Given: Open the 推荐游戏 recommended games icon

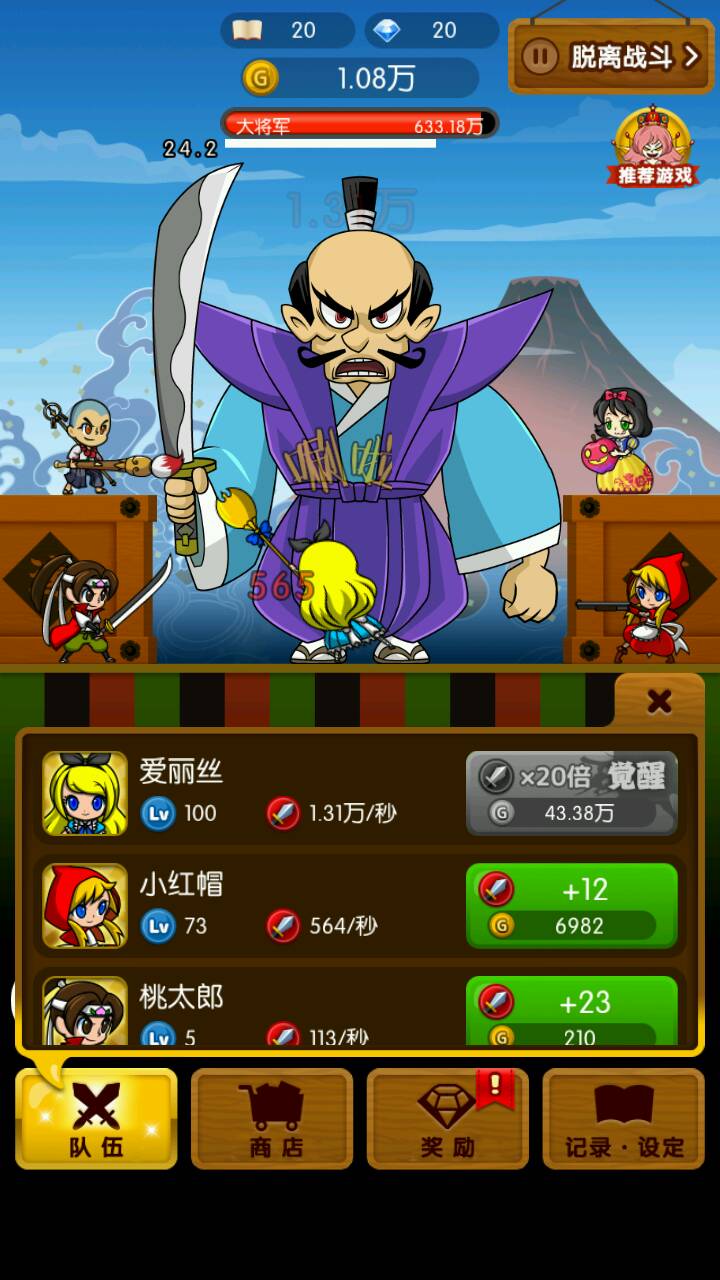Looking at the screenshot, I should pos(655,147).
